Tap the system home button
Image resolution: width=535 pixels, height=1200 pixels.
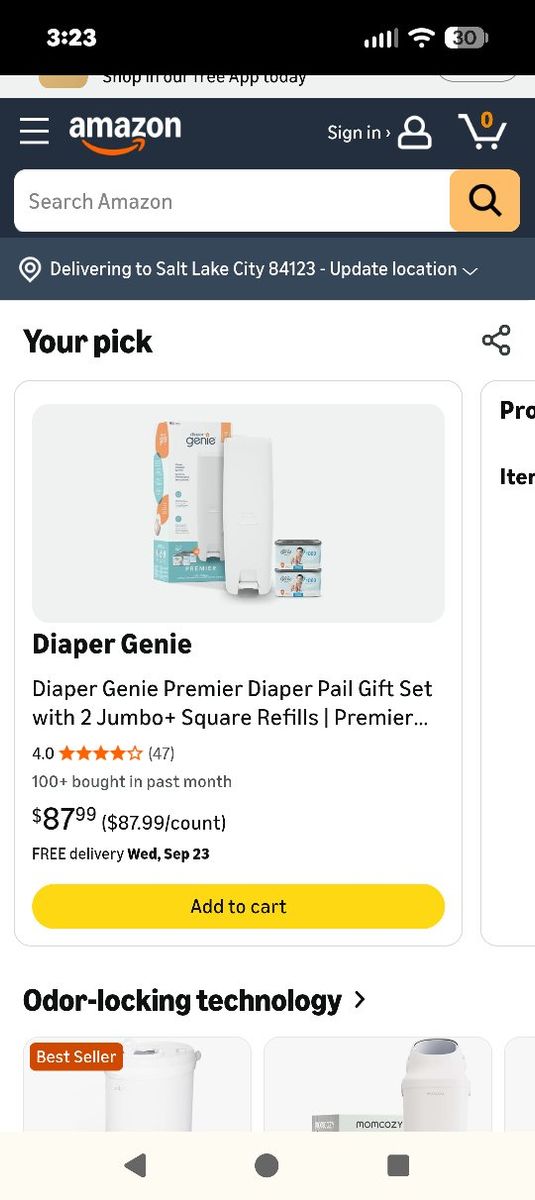267,1165
